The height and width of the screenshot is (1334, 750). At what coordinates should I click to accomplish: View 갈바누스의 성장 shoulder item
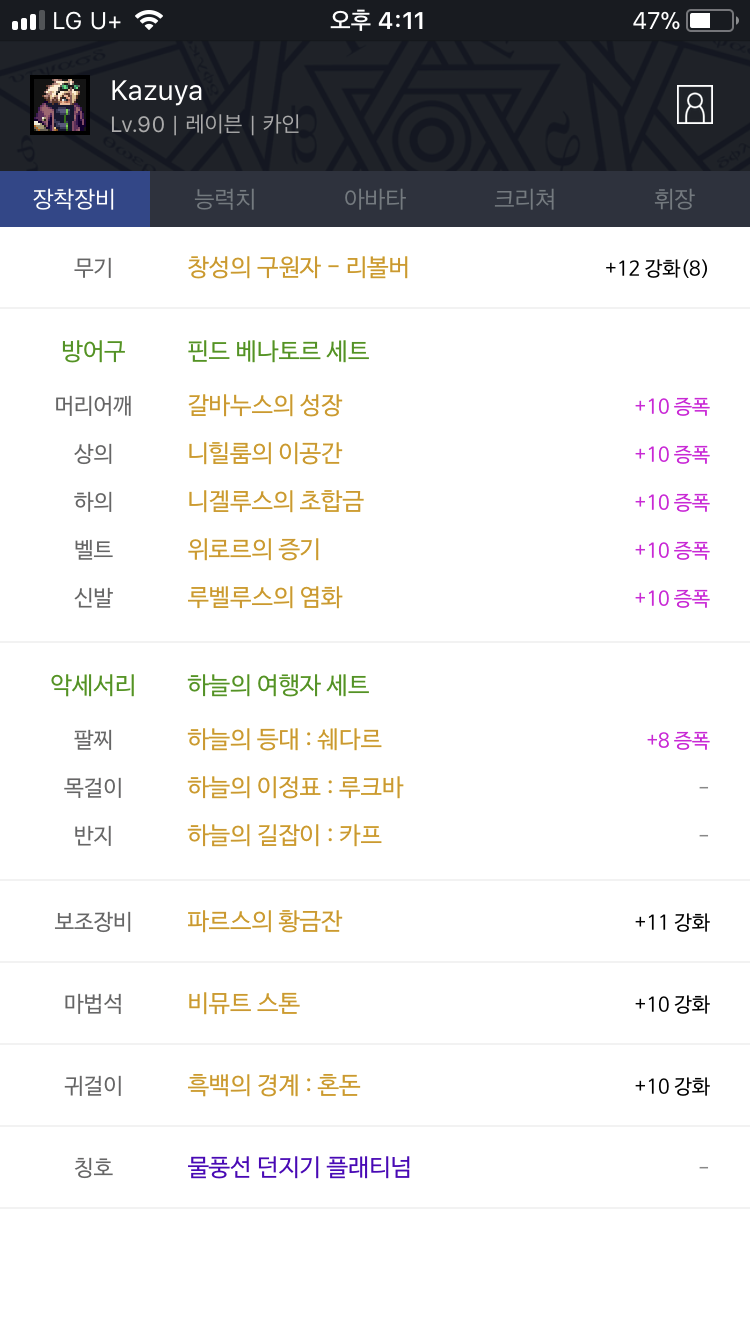[x=265, y=405]
